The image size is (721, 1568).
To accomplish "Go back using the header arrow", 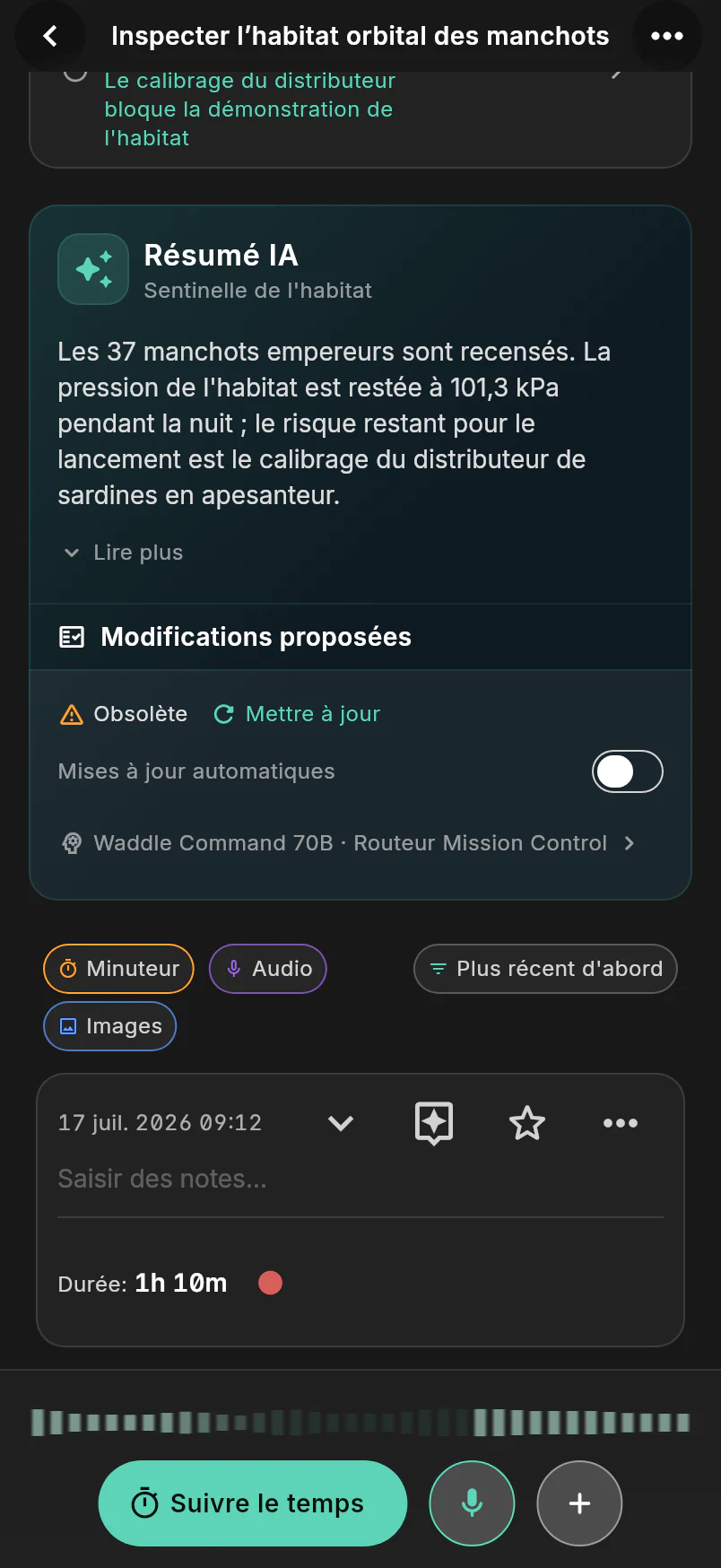I will pyautogui.click(x=50, y=36).
